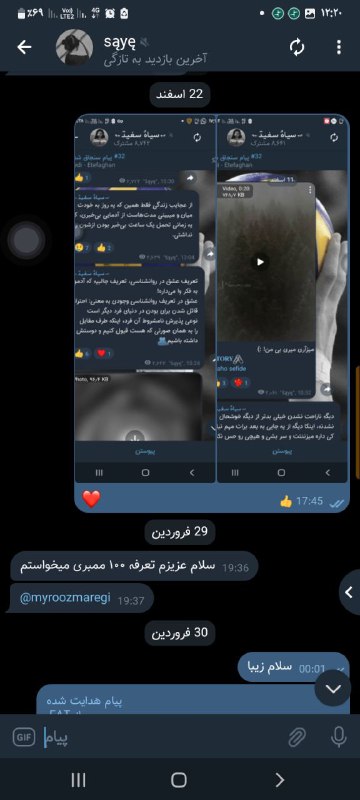The image size is (360, 800).
Task: Open the left screenshot photo in message
Action: 145,298
